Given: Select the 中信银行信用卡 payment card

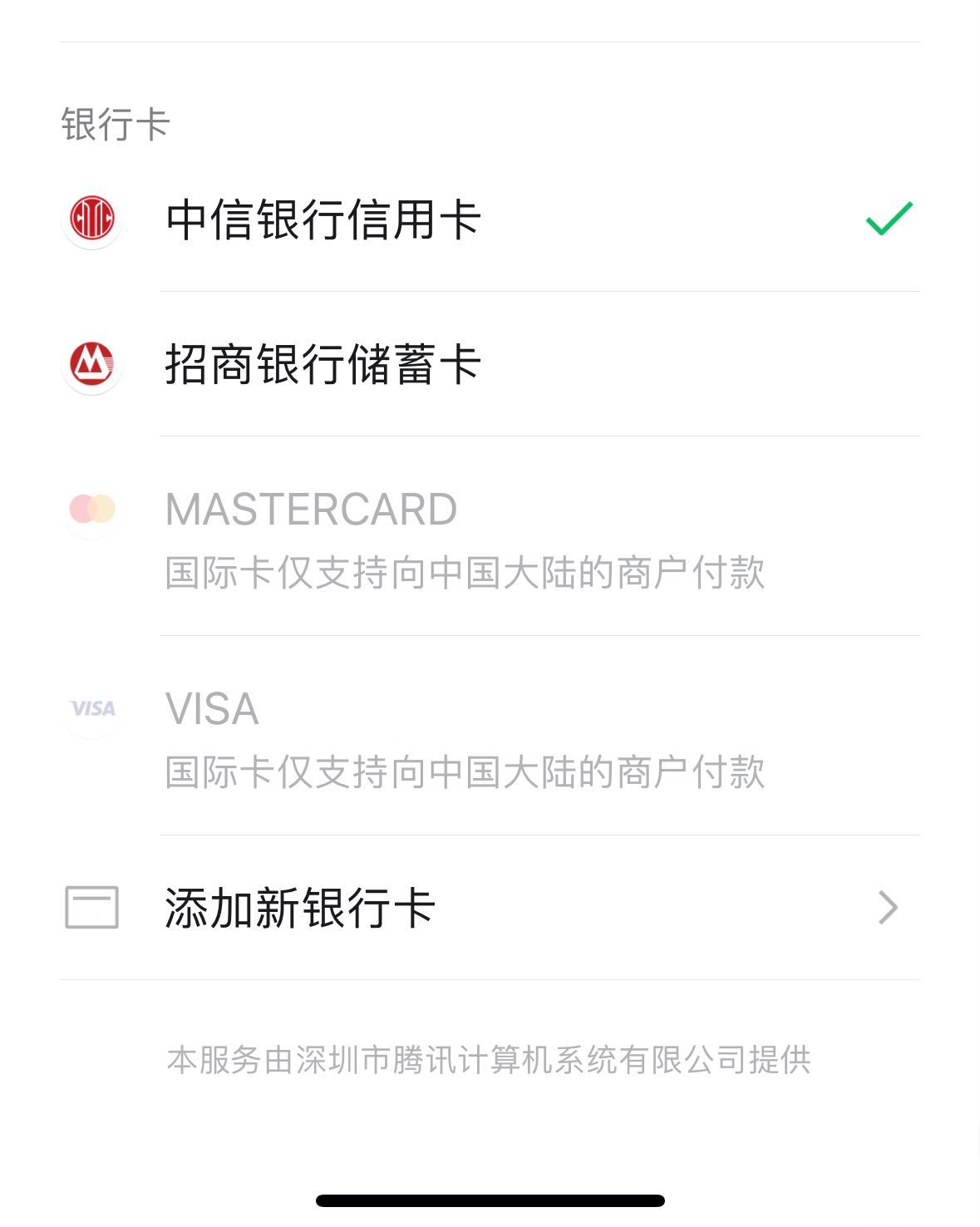Looking at the screenshot, I should (x=323, y=219).
